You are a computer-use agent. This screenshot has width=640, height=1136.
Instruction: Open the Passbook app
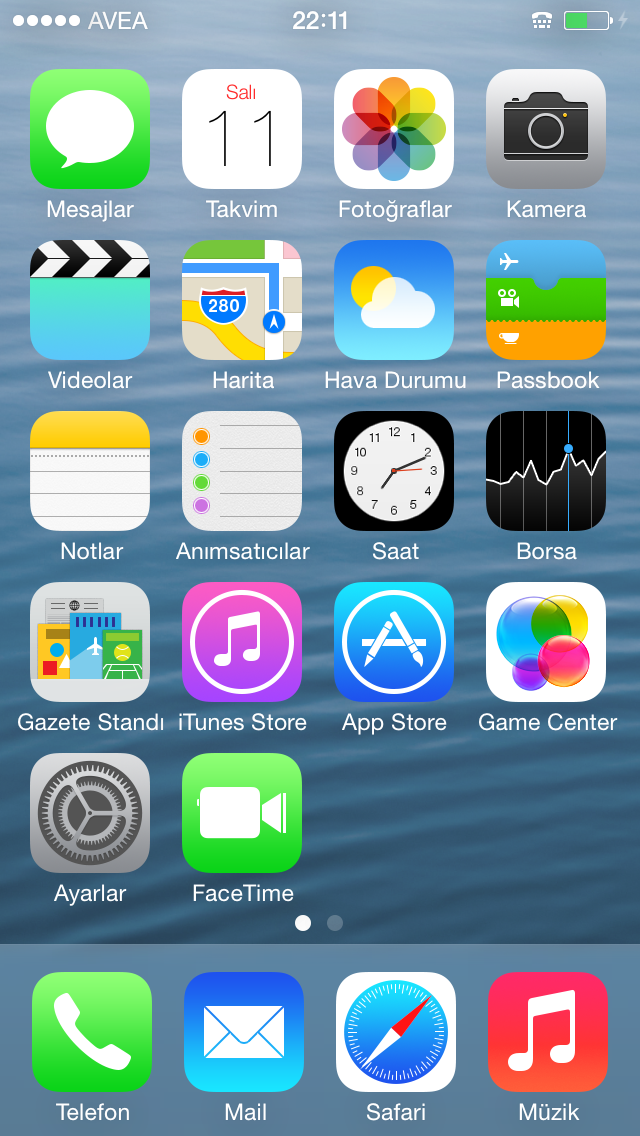coord(546,300)
